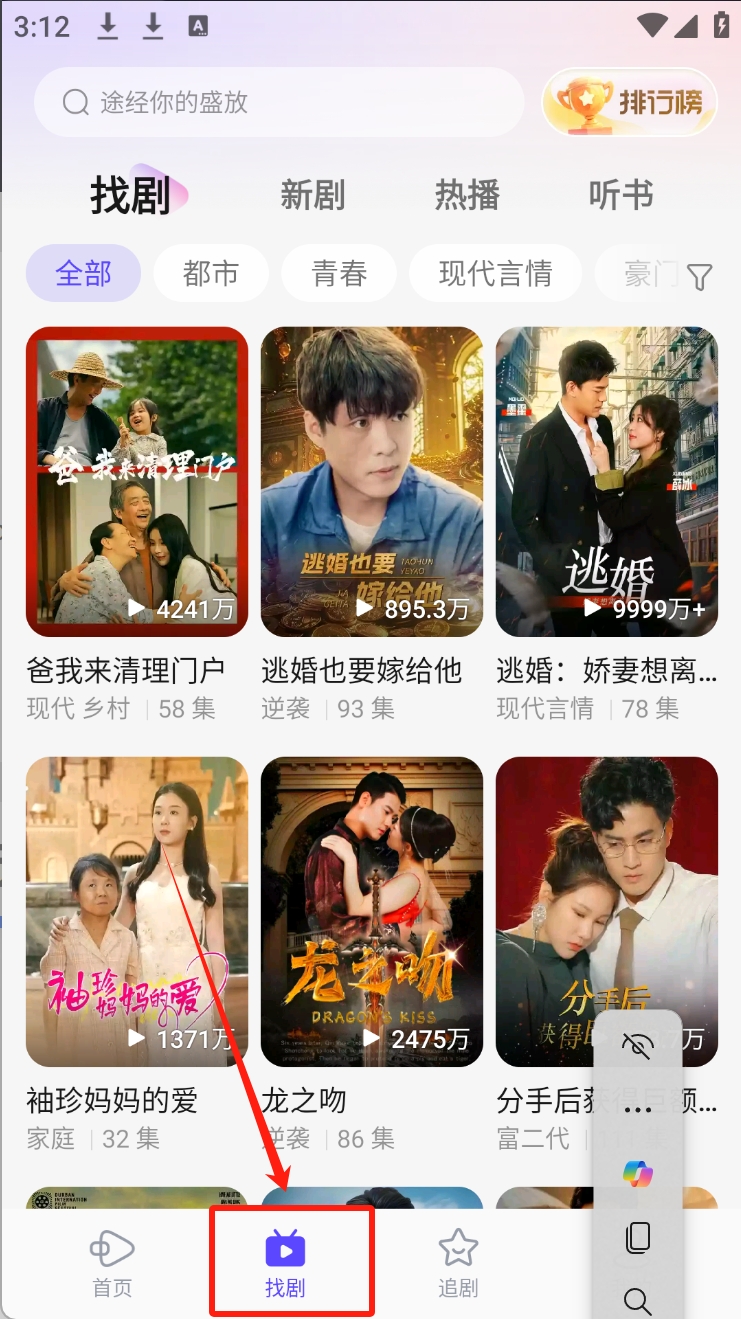
Task: Filter dramas by 现代言情 chip
Action: [x=495, y=274]
